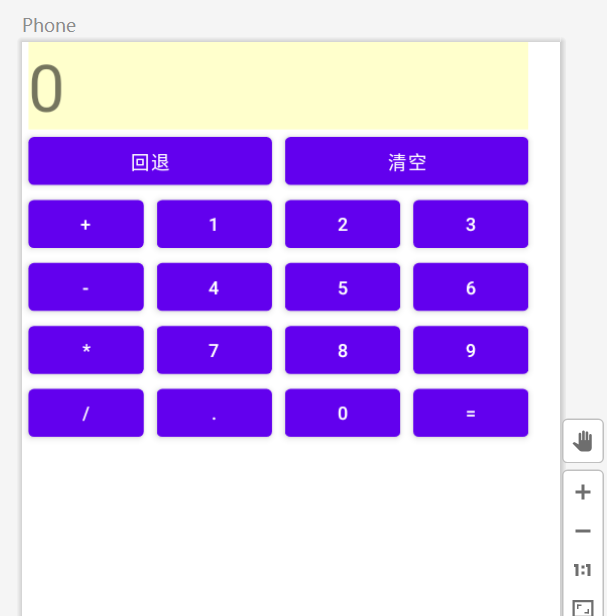Image resolution: width=607 pixels, height=616 pixels.
Task: Calculate the result with equals key
Action: point(470,414)
